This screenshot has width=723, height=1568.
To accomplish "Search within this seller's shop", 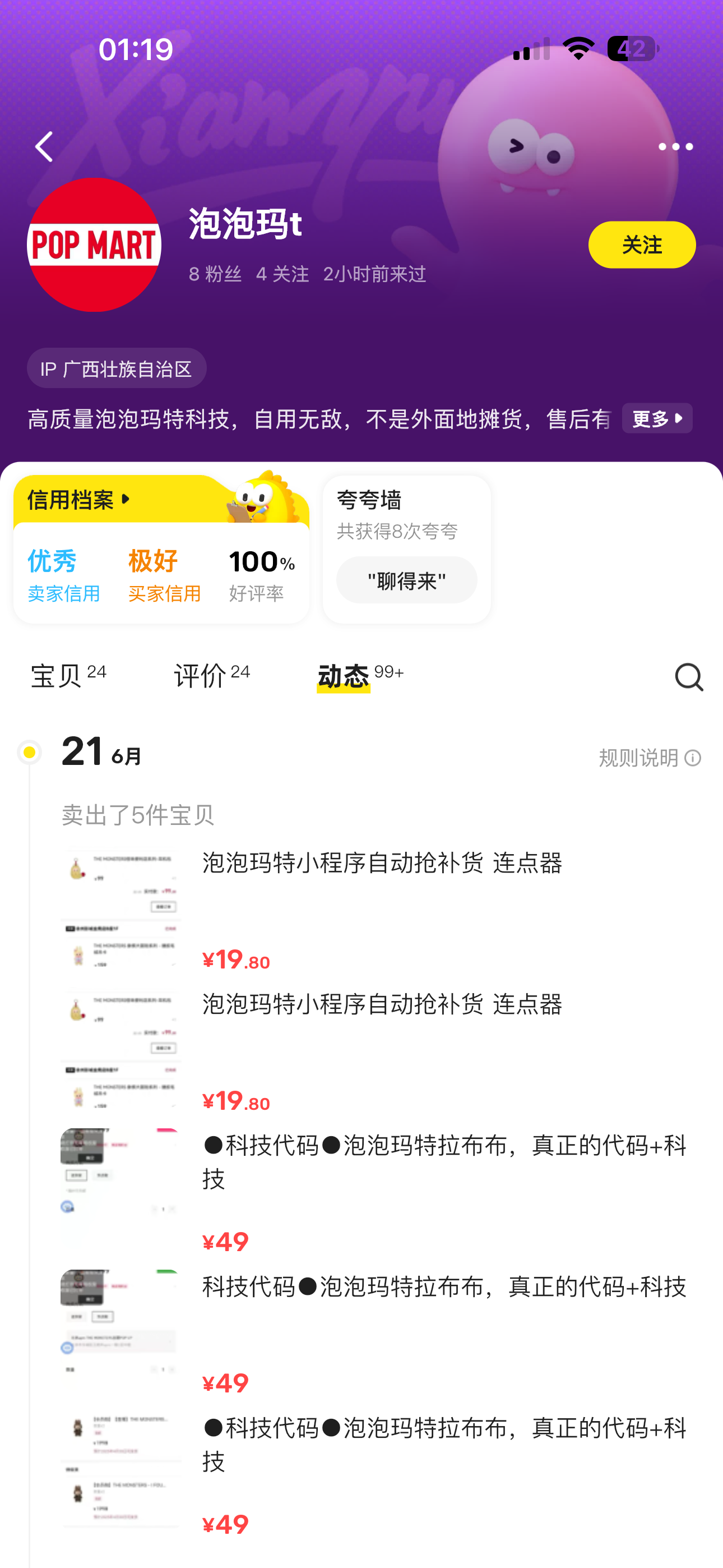I will [x=688, y=676].
